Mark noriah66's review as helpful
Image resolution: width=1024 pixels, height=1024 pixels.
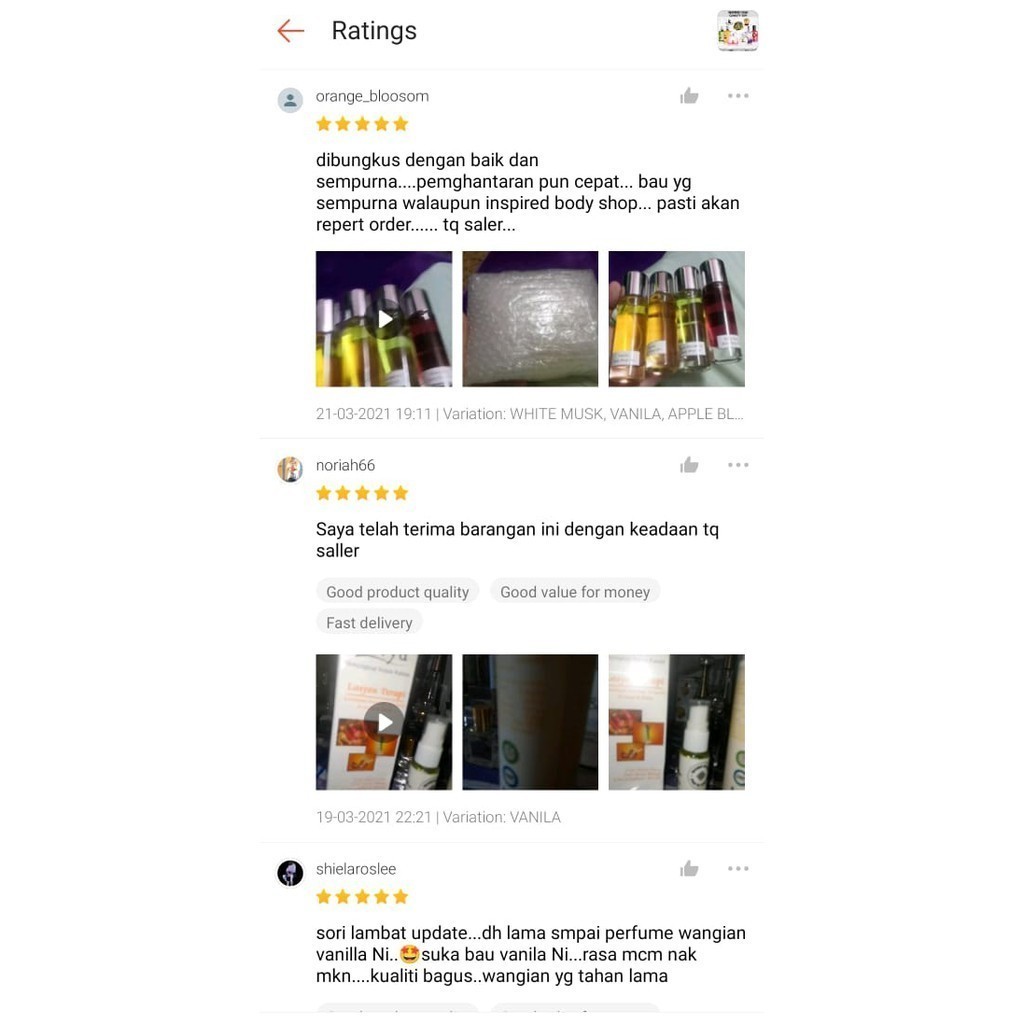[689, 465]
